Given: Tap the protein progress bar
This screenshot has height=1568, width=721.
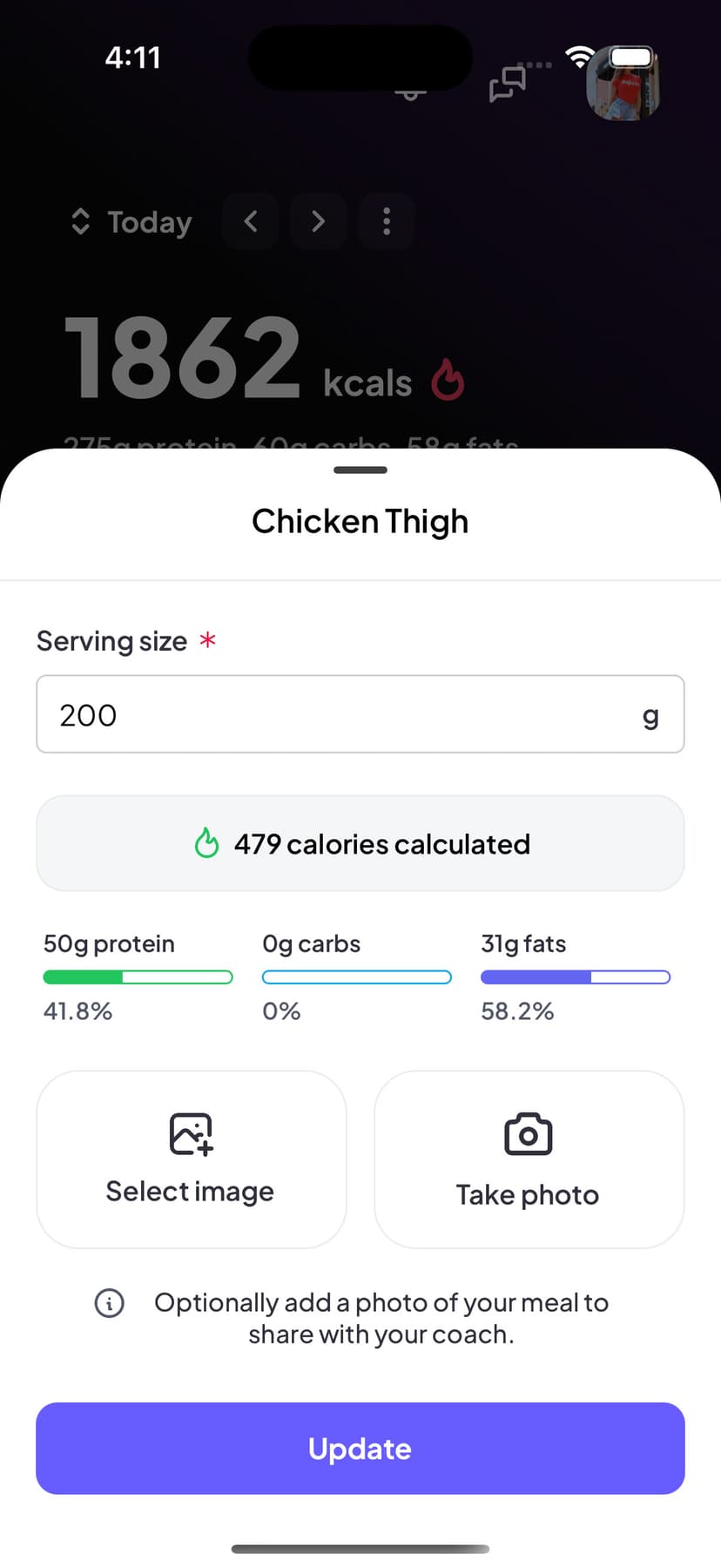Looking at the screenshot, I should coord(138,977).
